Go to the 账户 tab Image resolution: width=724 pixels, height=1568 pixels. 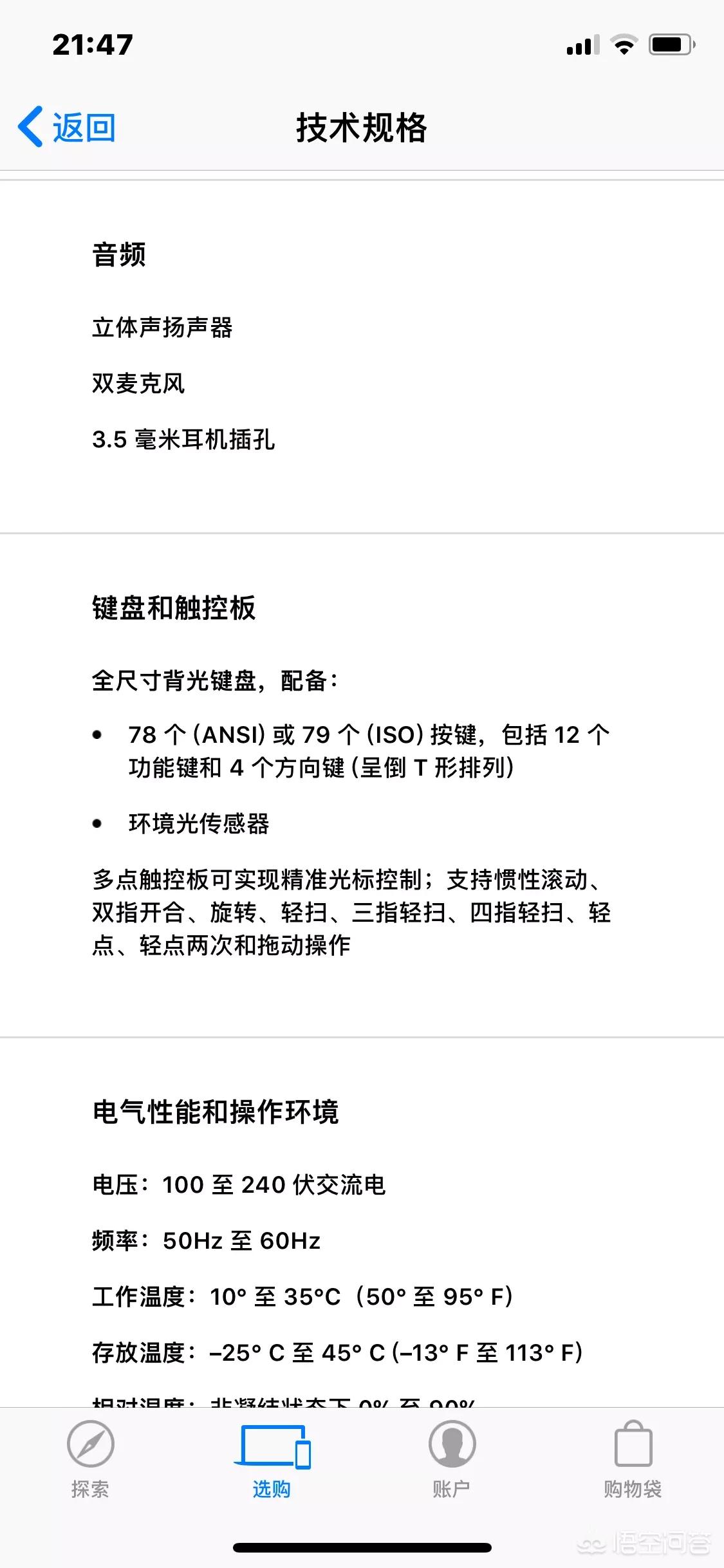point(452,1459)
